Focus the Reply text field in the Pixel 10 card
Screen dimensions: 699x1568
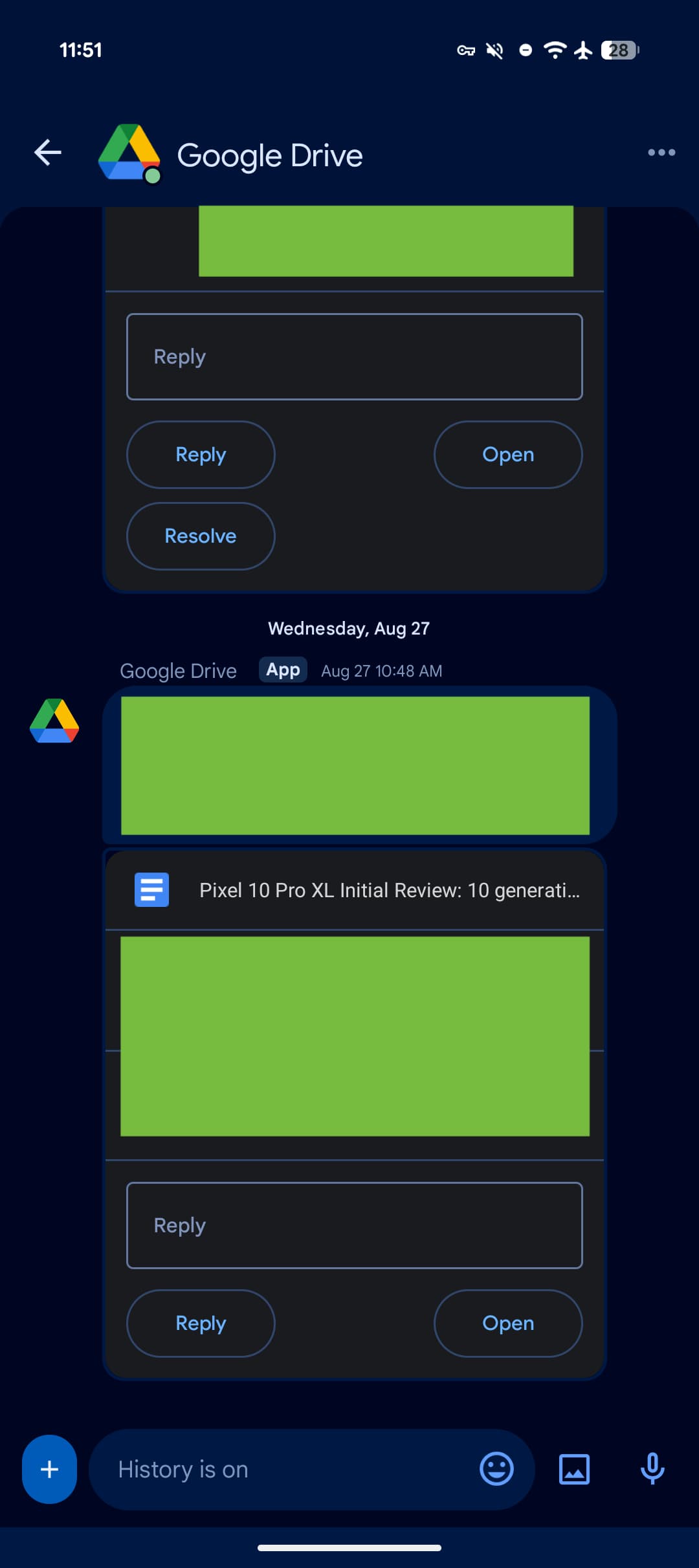coord(354,1226)
